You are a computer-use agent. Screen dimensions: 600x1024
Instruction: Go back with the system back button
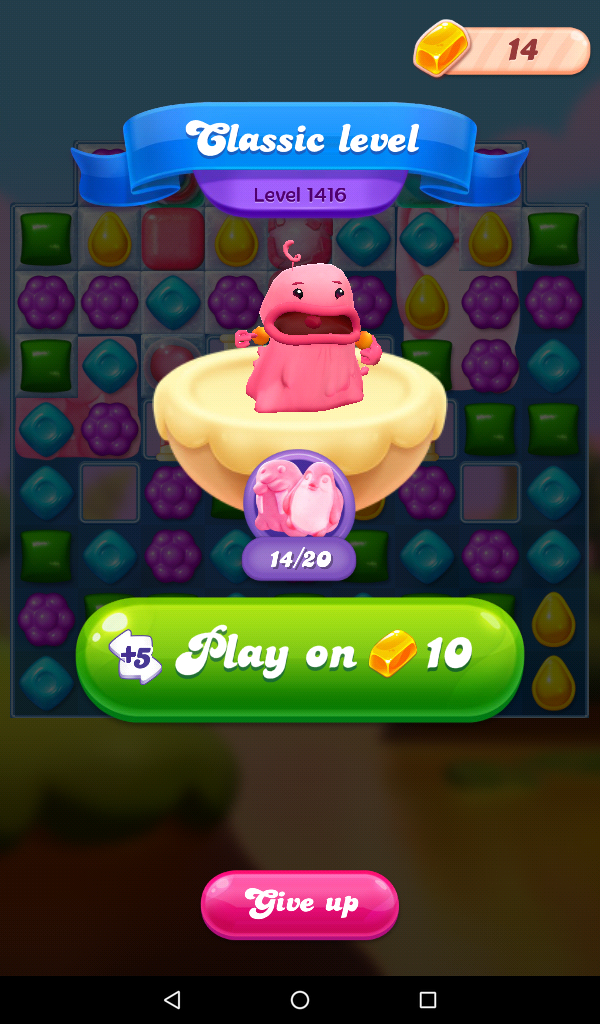coord(172,999)
